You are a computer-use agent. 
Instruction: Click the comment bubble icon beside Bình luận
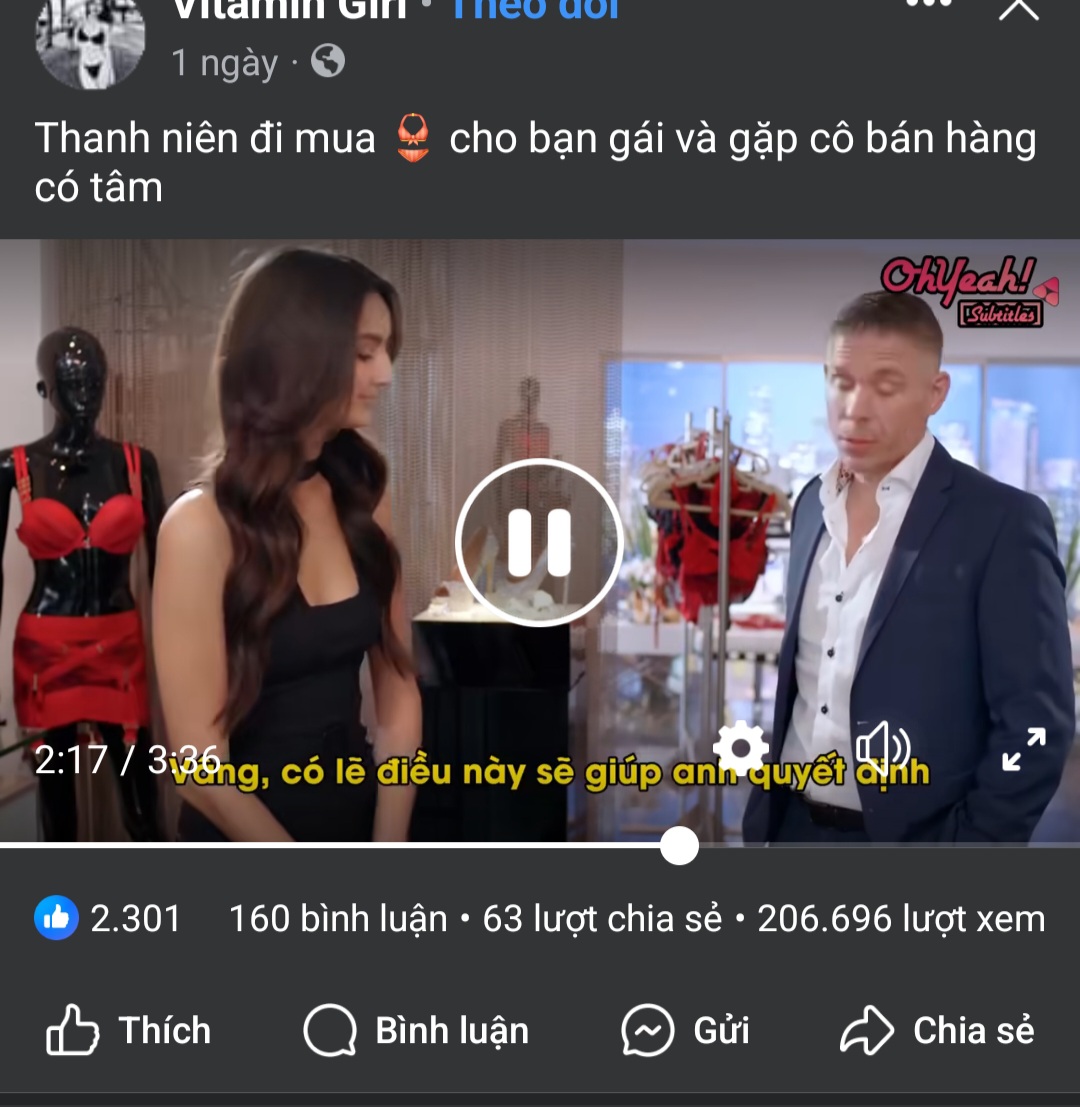[330, 1029]
